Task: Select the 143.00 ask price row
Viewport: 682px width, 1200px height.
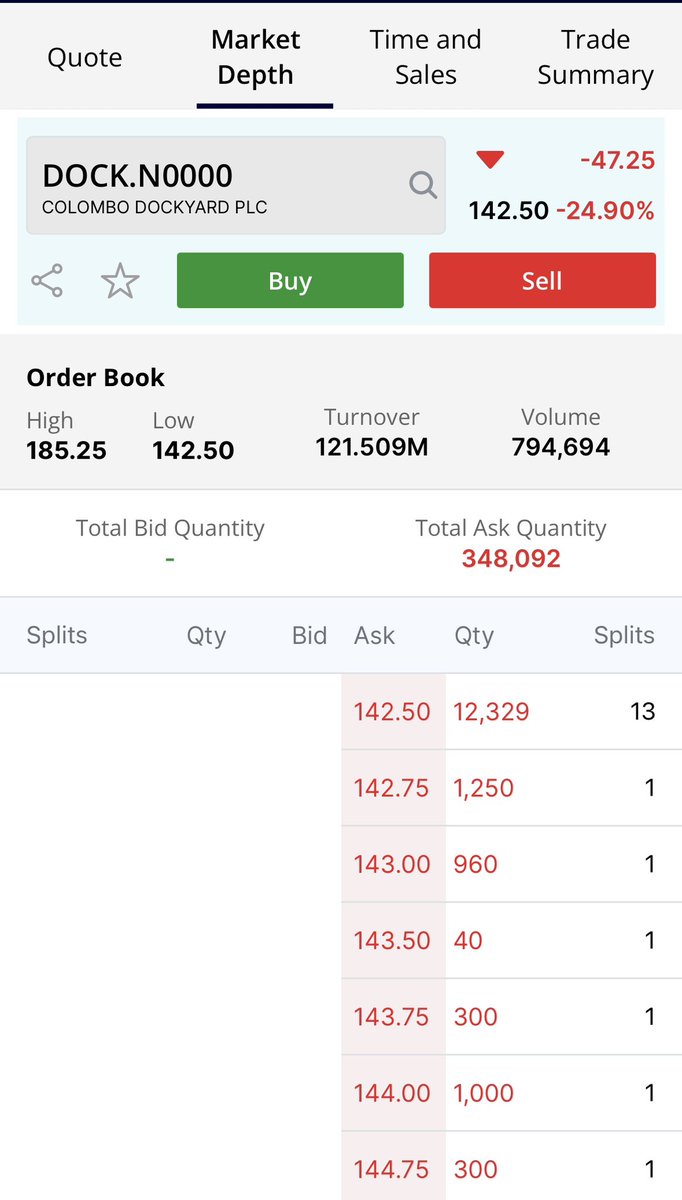Action: pyautogui.click(x=392, y=864)
